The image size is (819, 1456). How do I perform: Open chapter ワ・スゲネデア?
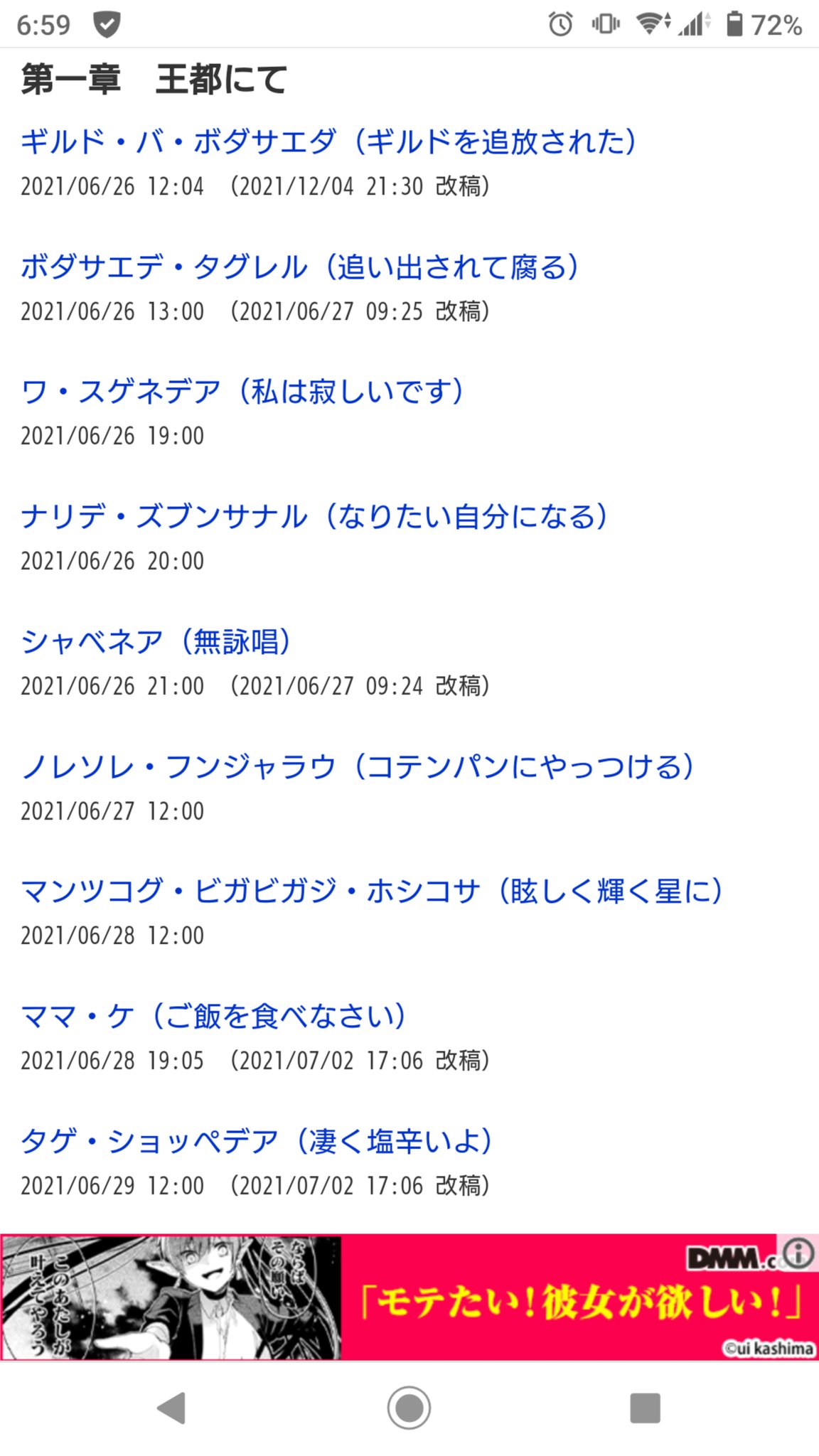pos(242,391)
